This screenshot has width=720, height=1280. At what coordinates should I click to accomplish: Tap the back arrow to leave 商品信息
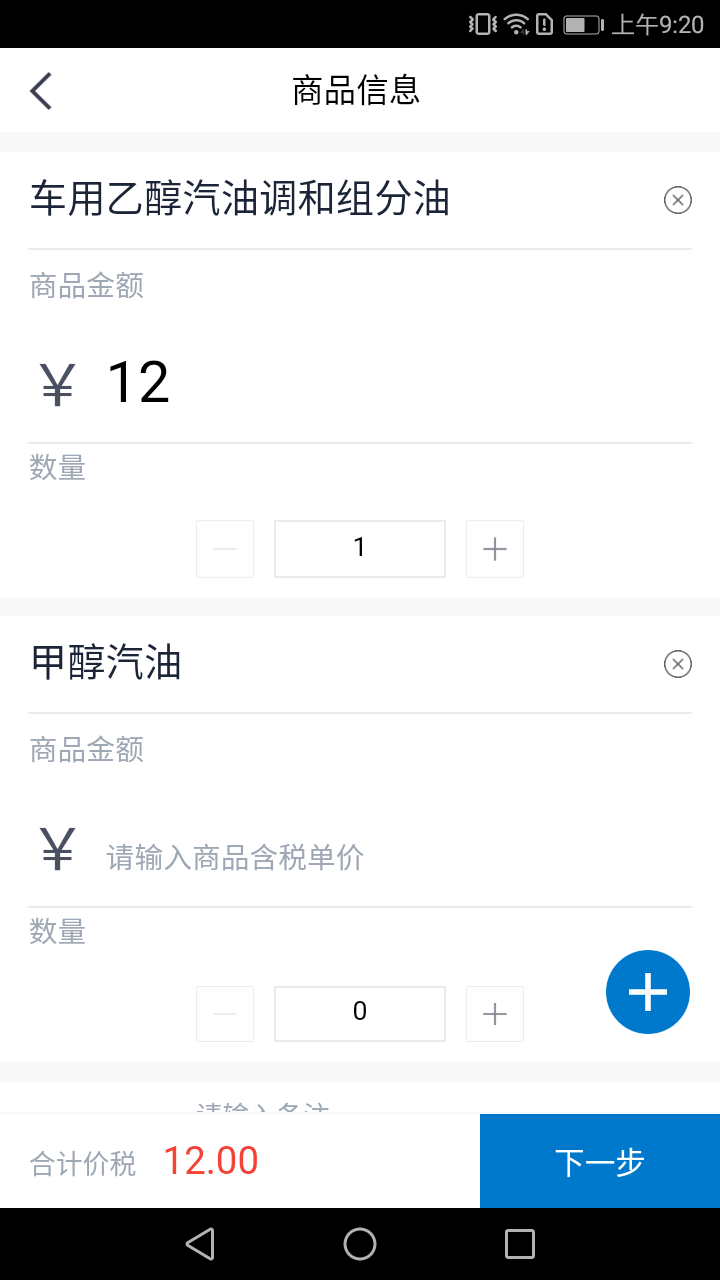coord(40,90)
